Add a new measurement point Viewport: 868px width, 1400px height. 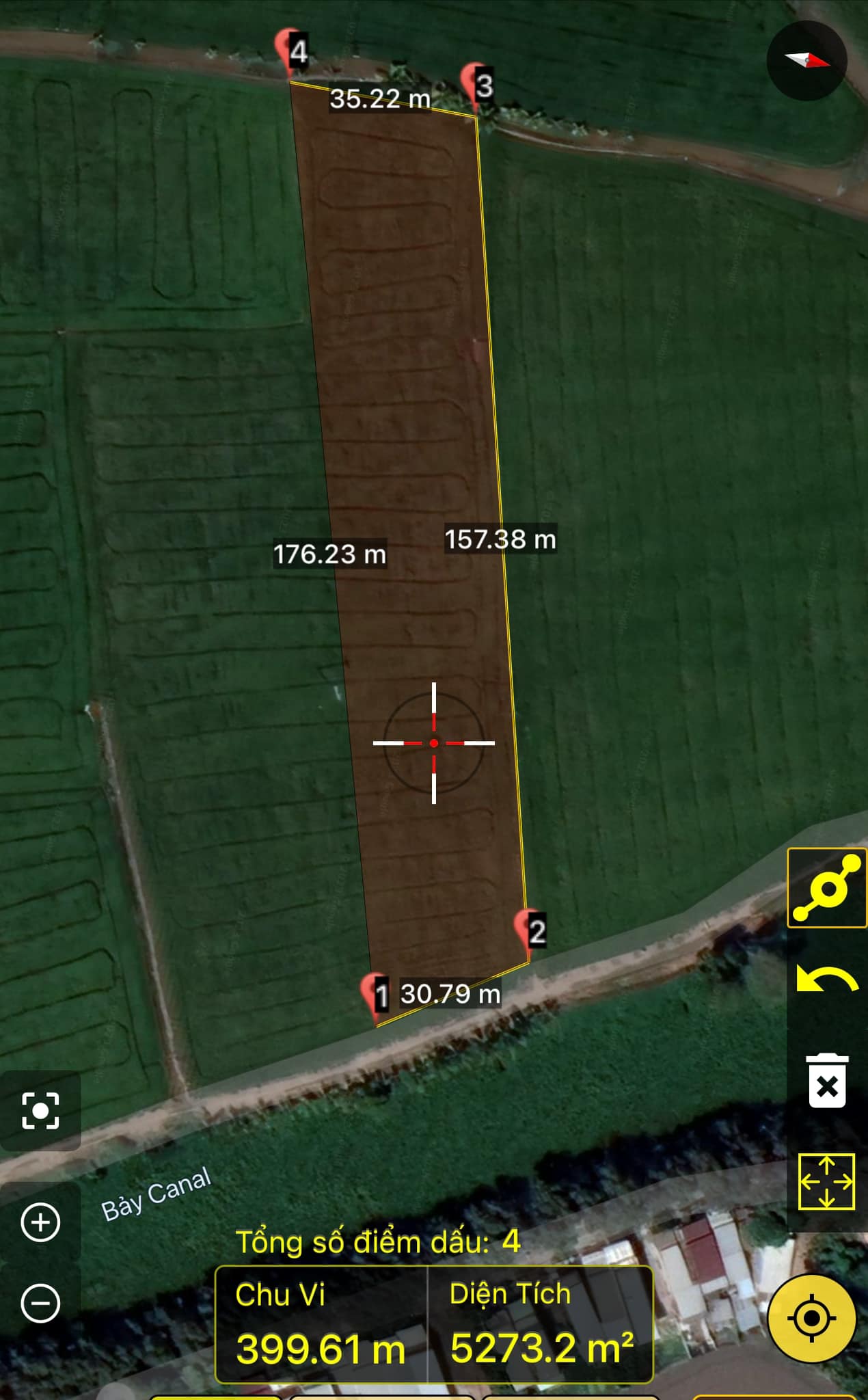(827, 888)
